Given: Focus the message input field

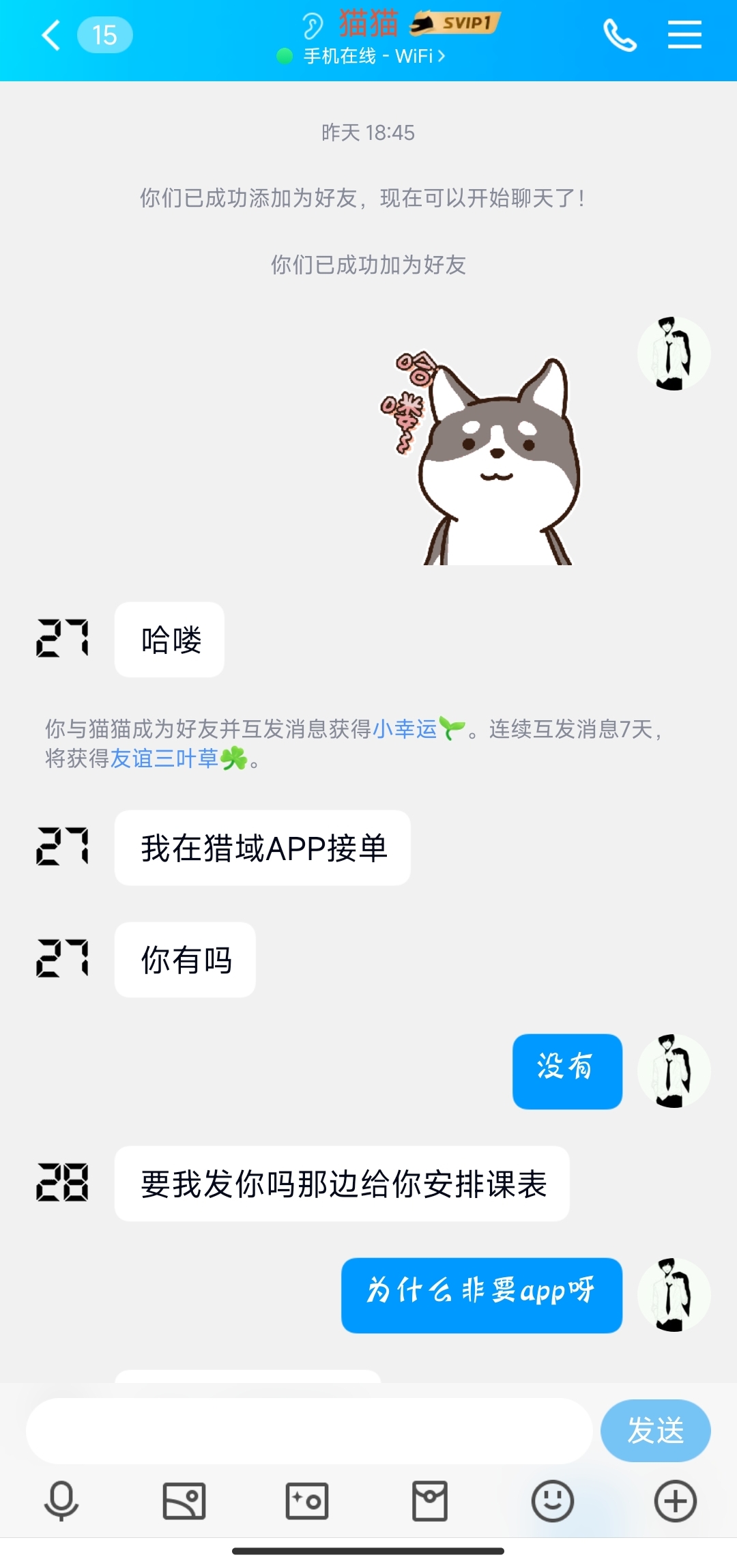Looking at the screenshot, I should (x=308, y=1430).
